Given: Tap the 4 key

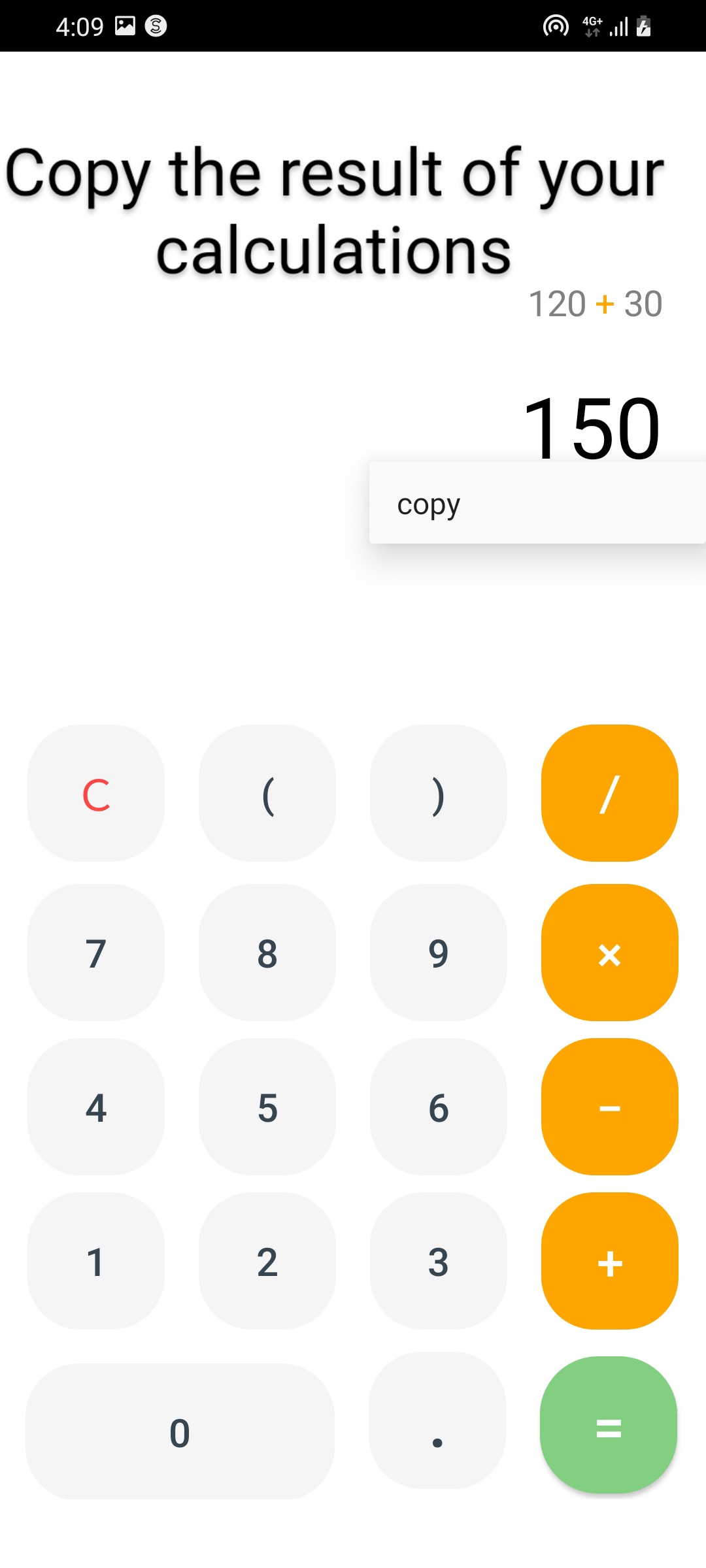Looking at the screenshot, I should pyautogui.click(x=96, y=1107).
